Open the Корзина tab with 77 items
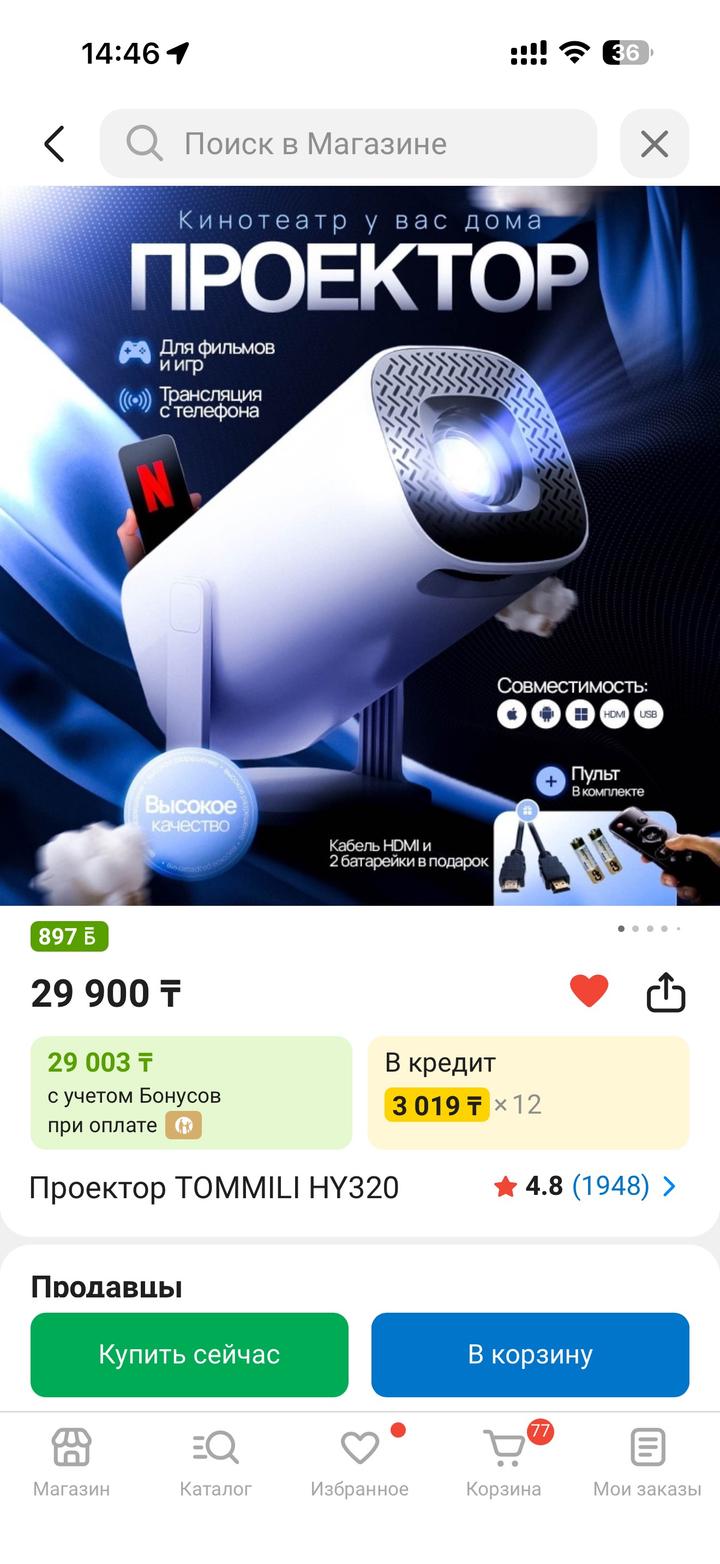The height and width of the screenshot is (1564, 720). click(x=503, y=1461)
